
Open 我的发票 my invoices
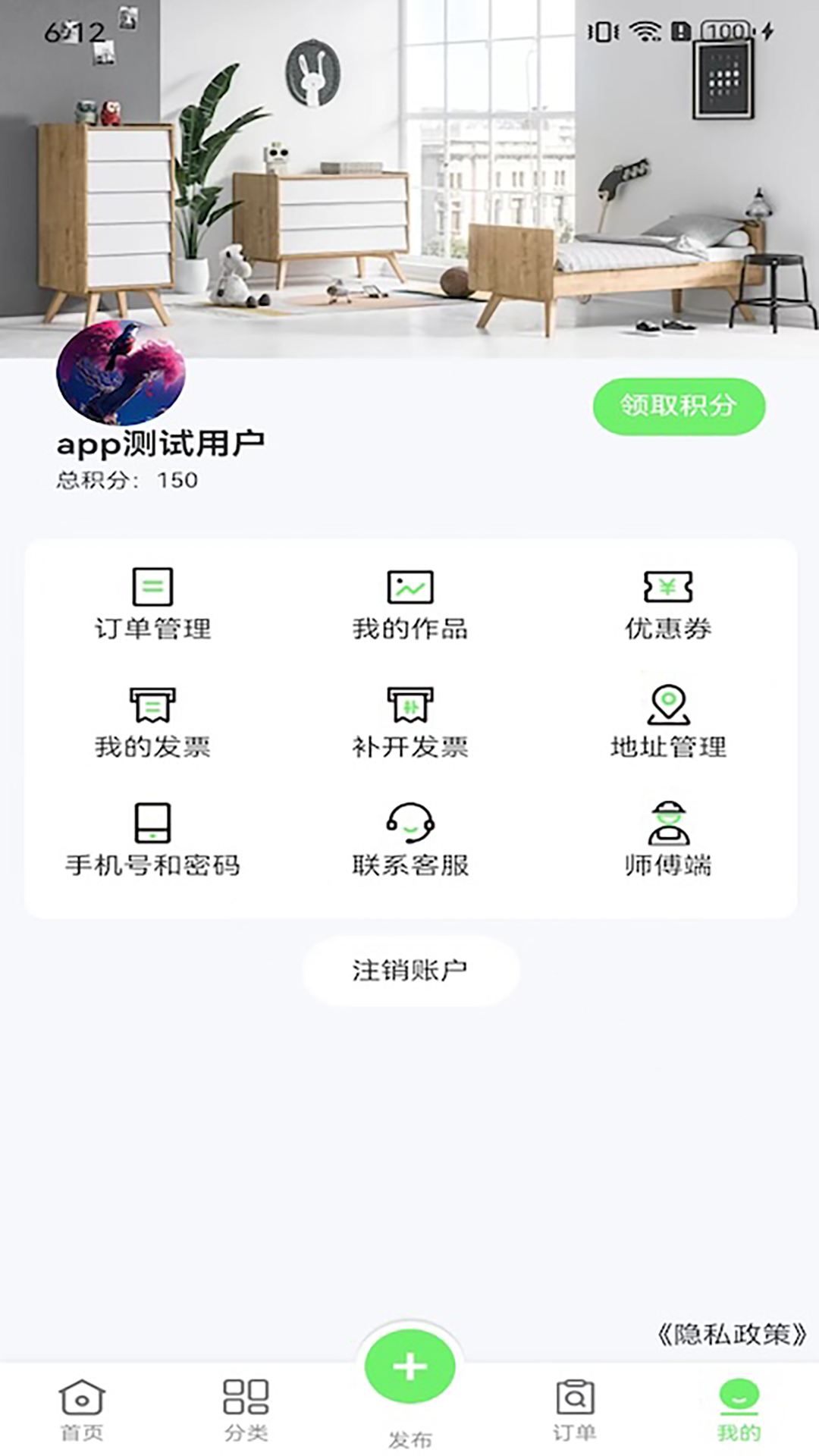click(152, 722)
